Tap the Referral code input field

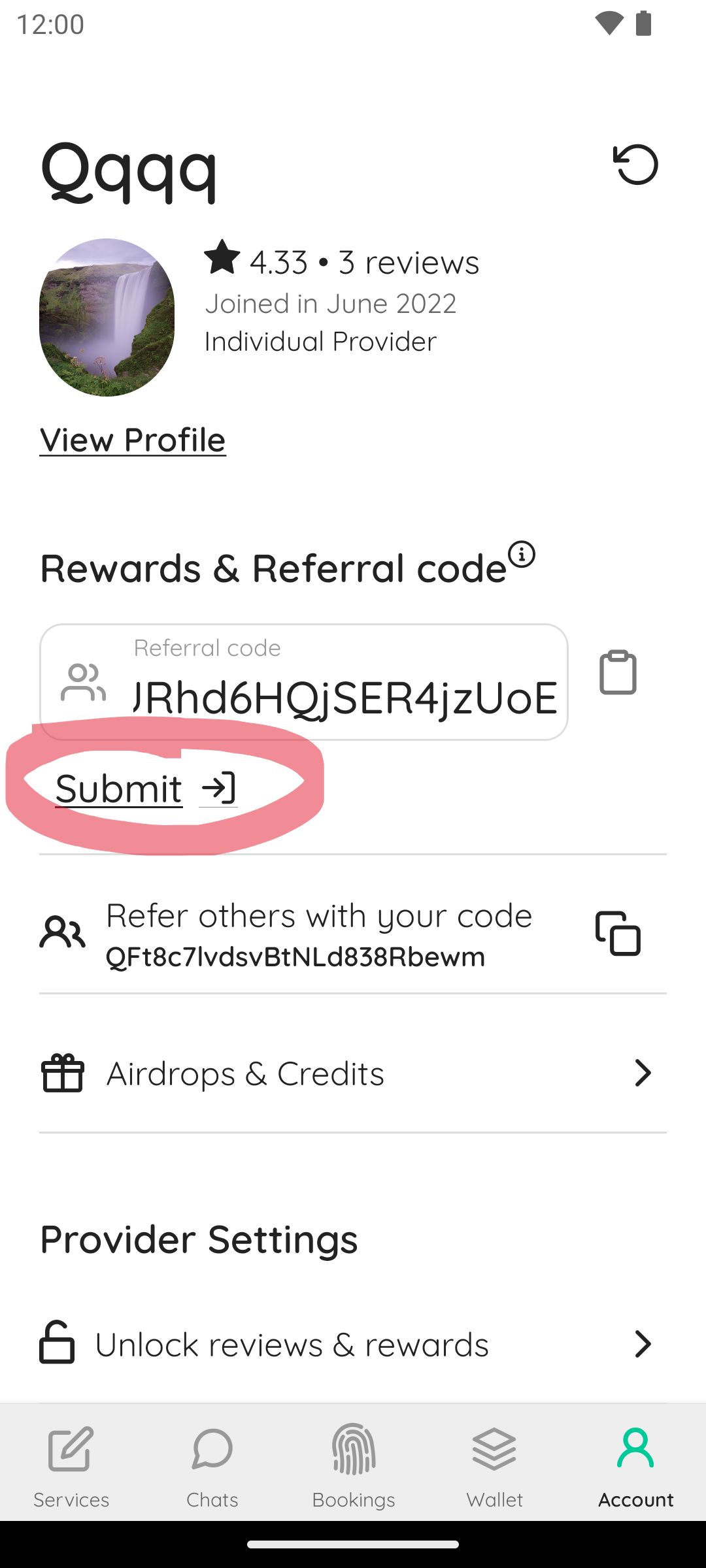point(304,681)
